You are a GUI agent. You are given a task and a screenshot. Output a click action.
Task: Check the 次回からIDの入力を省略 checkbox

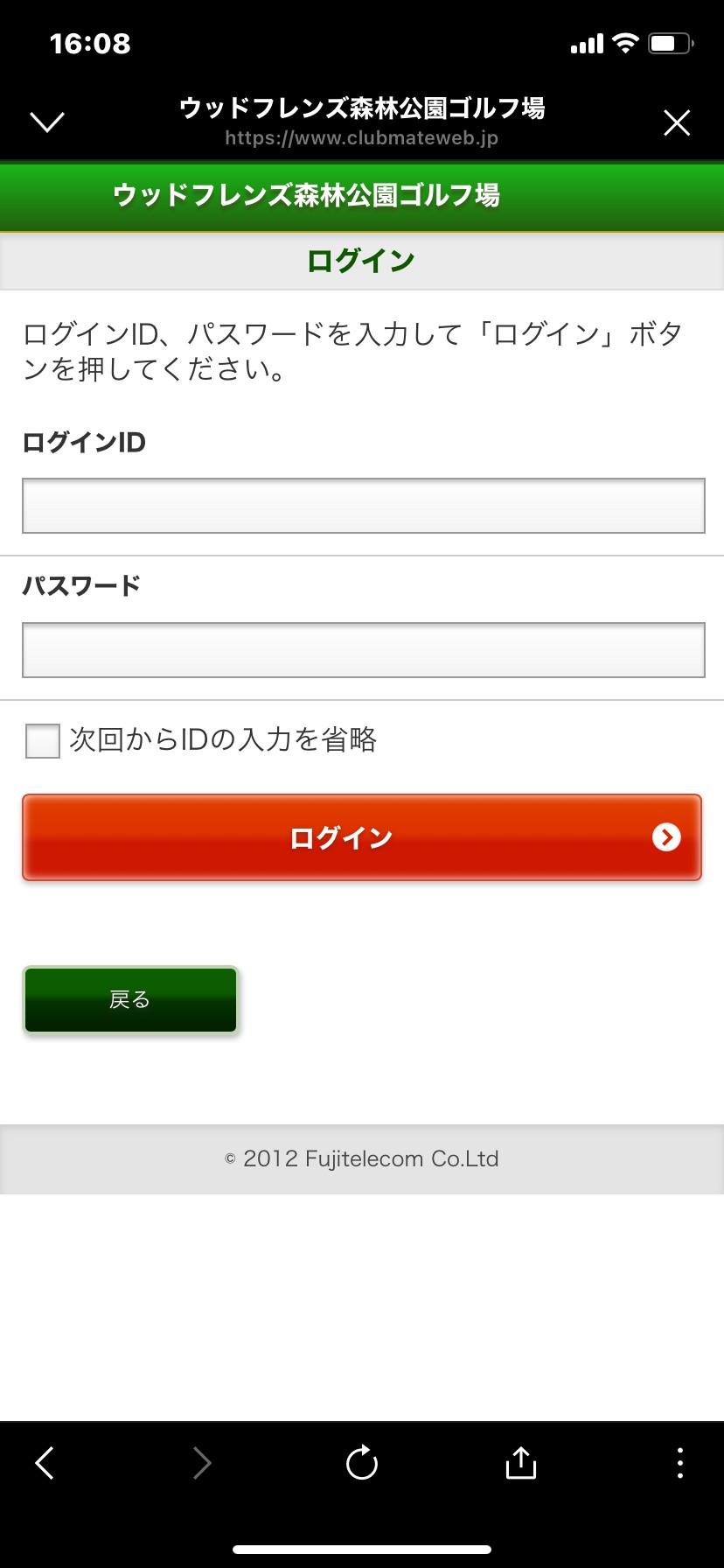coord(43,740)
